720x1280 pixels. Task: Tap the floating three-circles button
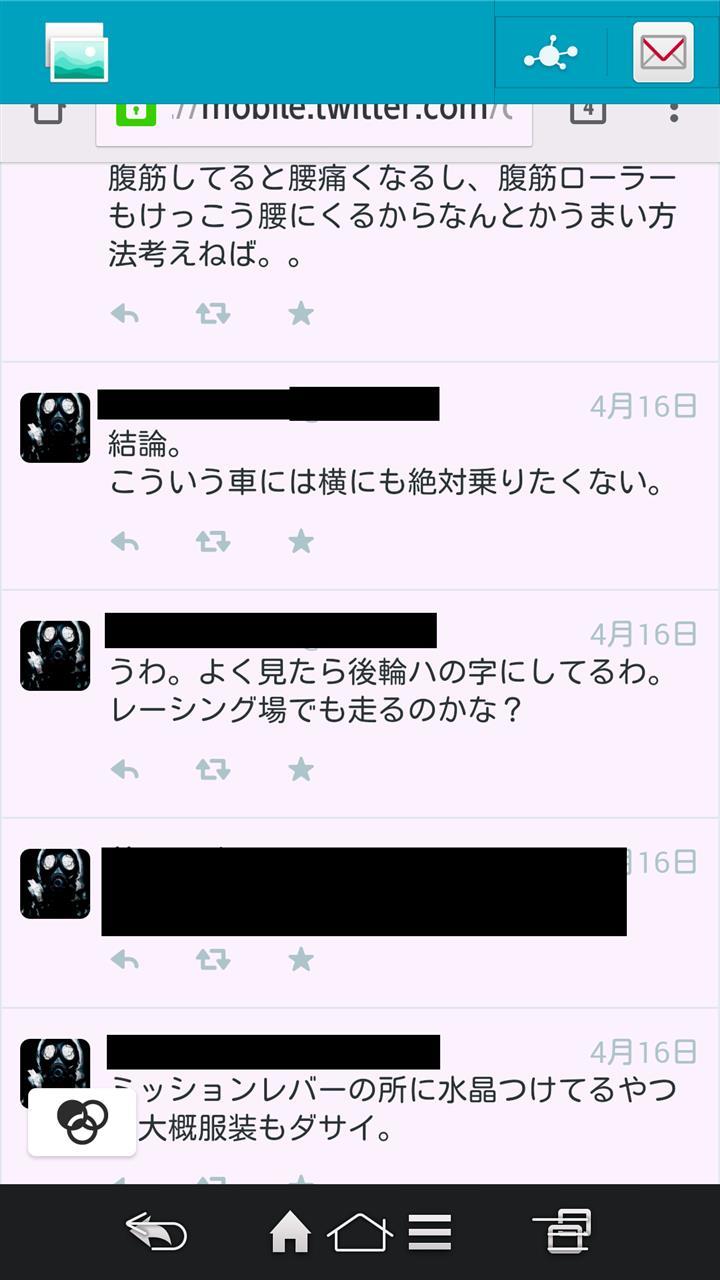[x=82, y=1122]
